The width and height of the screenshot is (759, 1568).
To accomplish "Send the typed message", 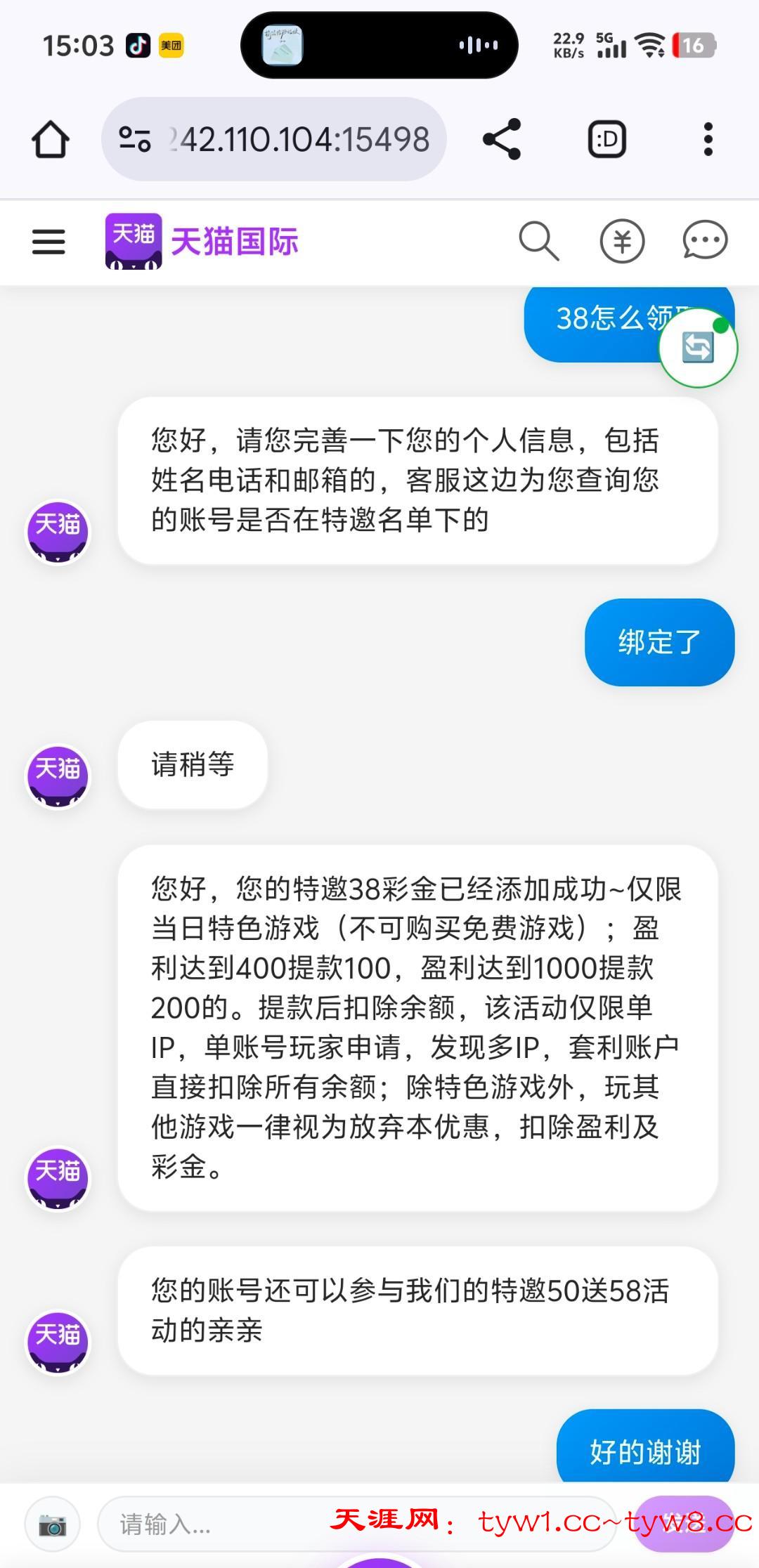I will [x=683, y=1523].
